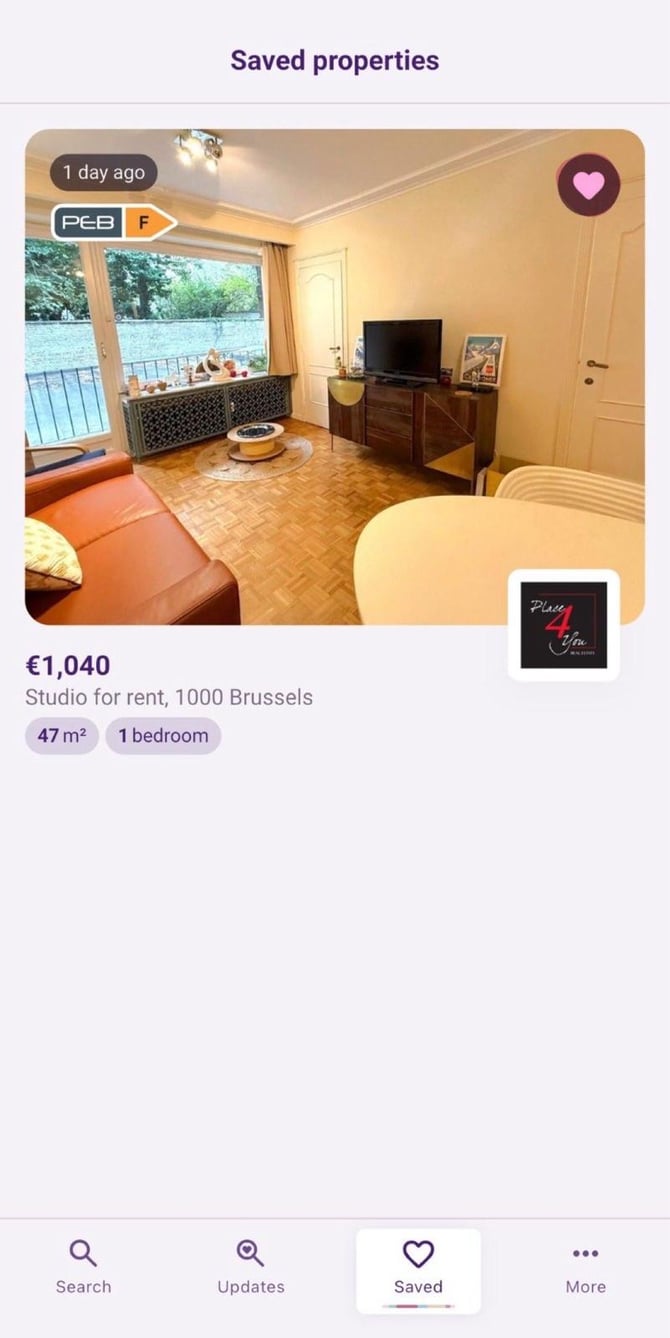Select the Saved tab
This screenshot has width=670, height=1338.
(418, 1267)
